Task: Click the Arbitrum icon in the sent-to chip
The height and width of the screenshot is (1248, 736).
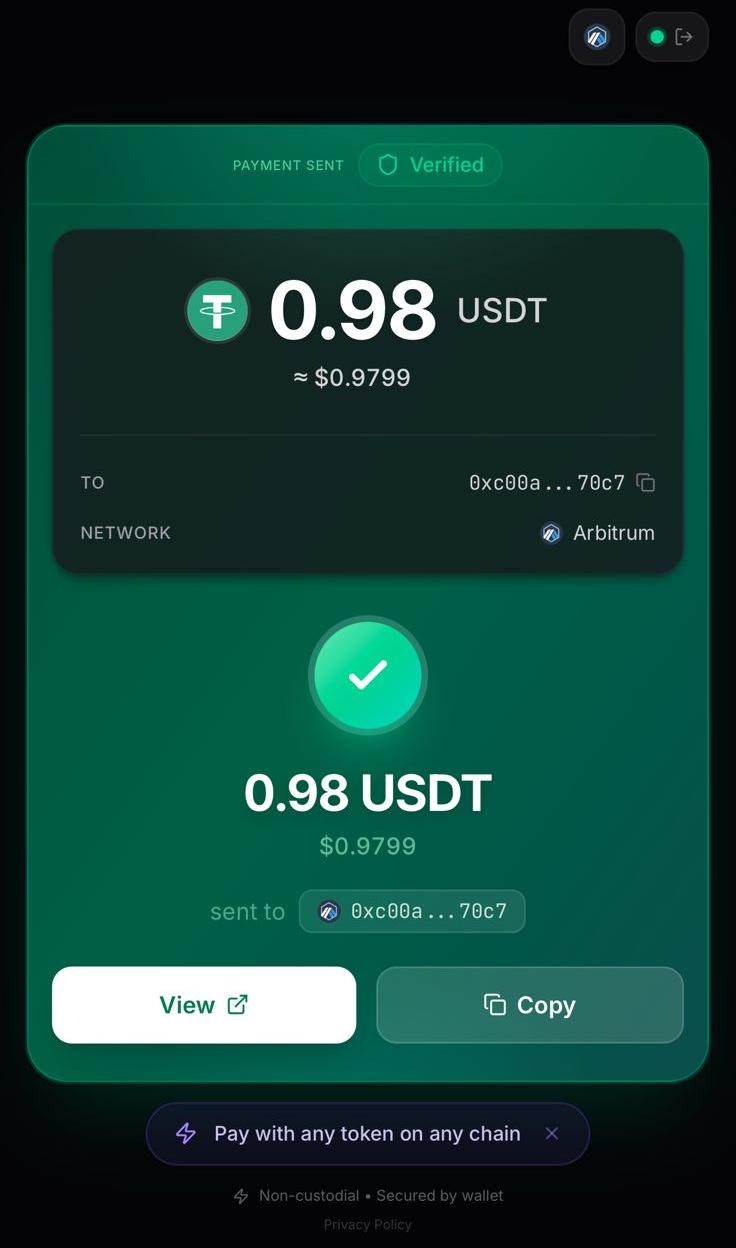Action: pos(329,911)
